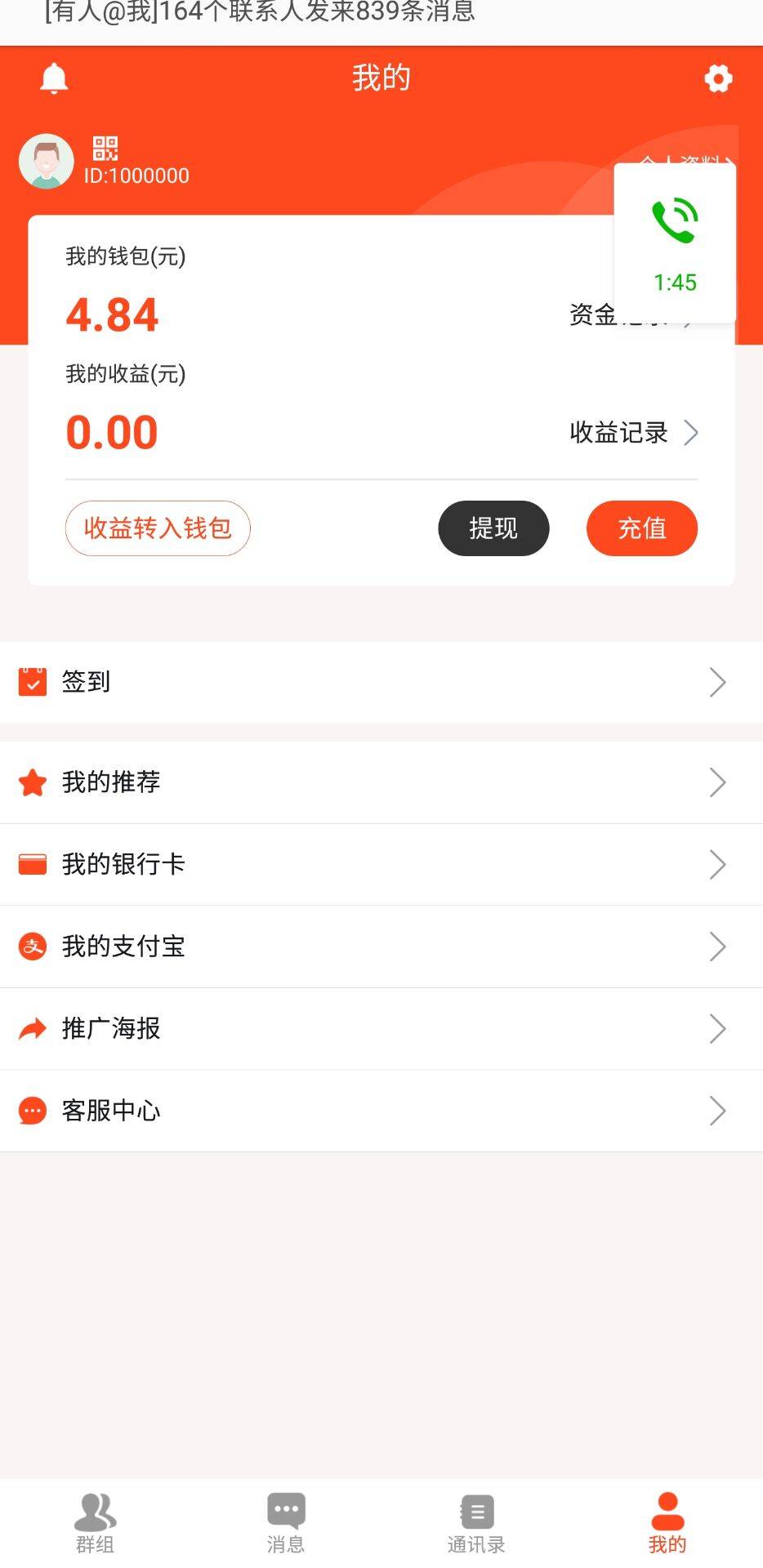
Task: Open 我的推荐
Action: tap(381, 782)
